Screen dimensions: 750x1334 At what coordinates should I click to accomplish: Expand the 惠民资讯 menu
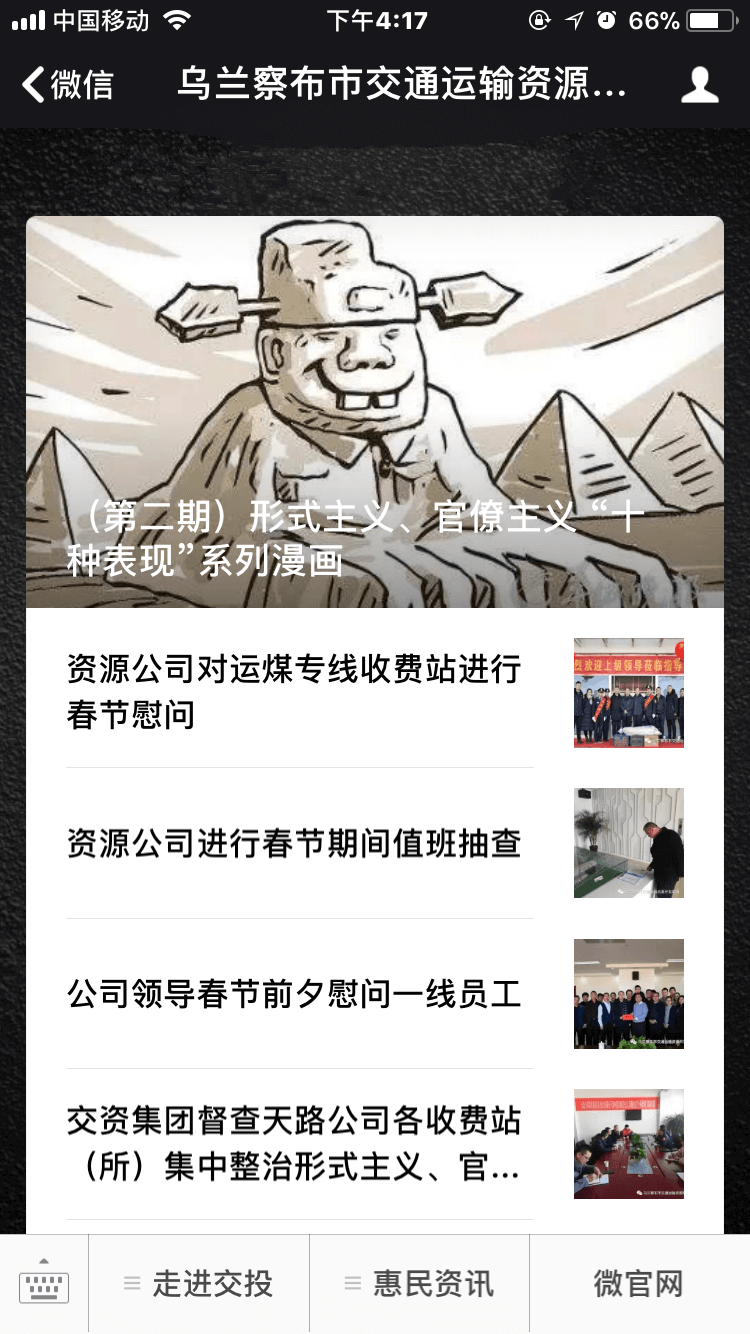point(419,1284)
